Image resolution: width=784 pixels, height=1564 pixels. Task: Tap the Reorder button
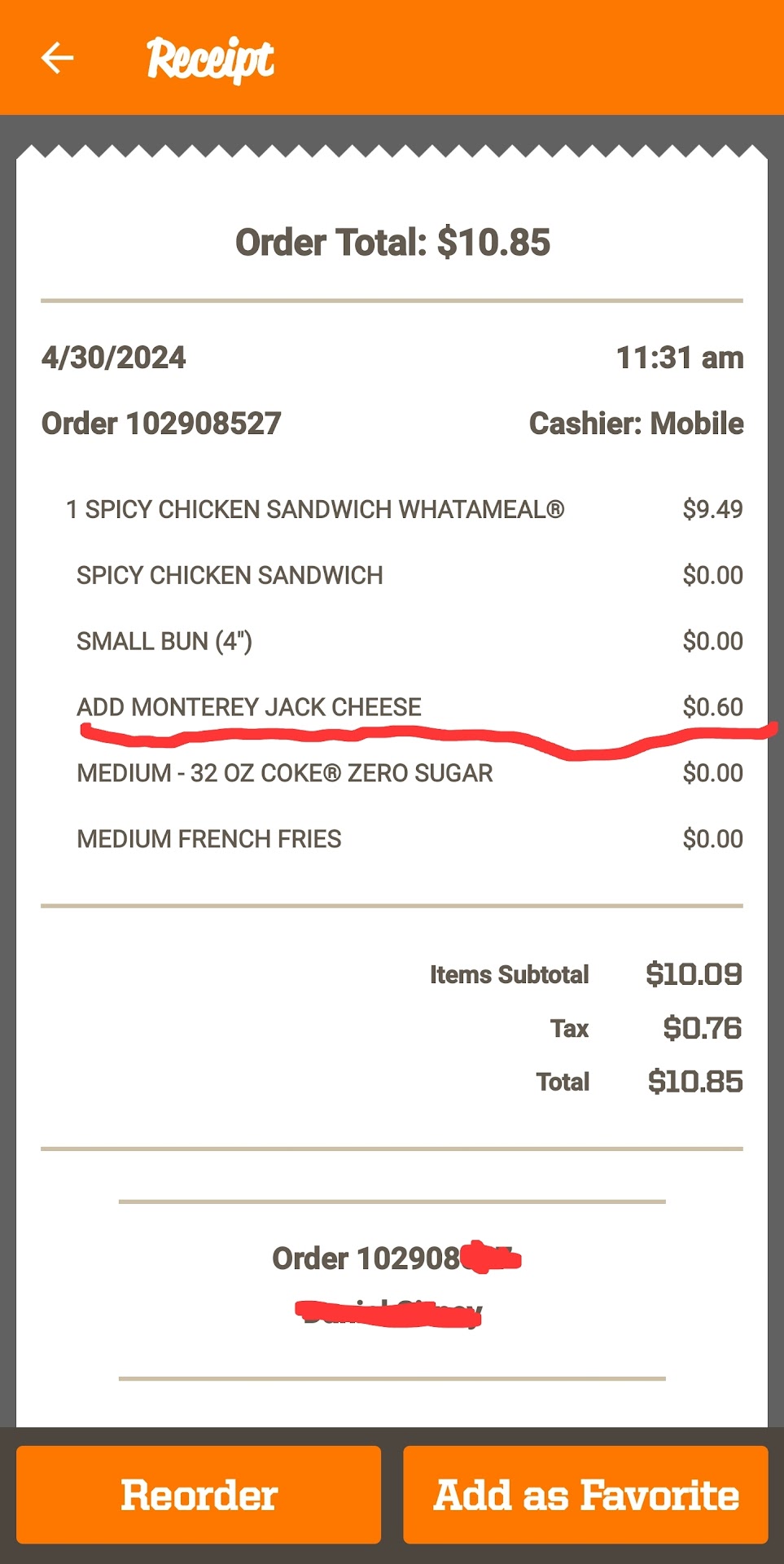point(199,1495)
